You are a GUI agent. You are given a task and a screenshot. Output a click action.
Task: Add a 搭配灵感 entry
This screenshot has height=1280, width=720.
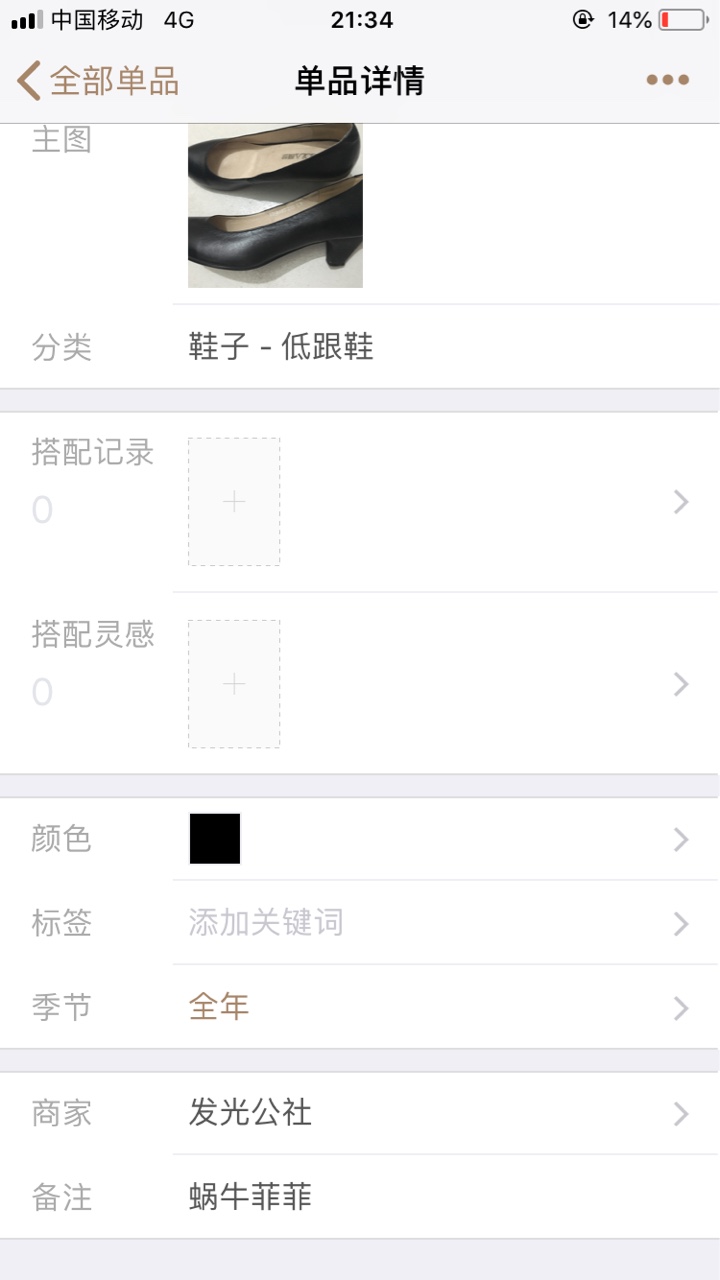coord(234,684)
